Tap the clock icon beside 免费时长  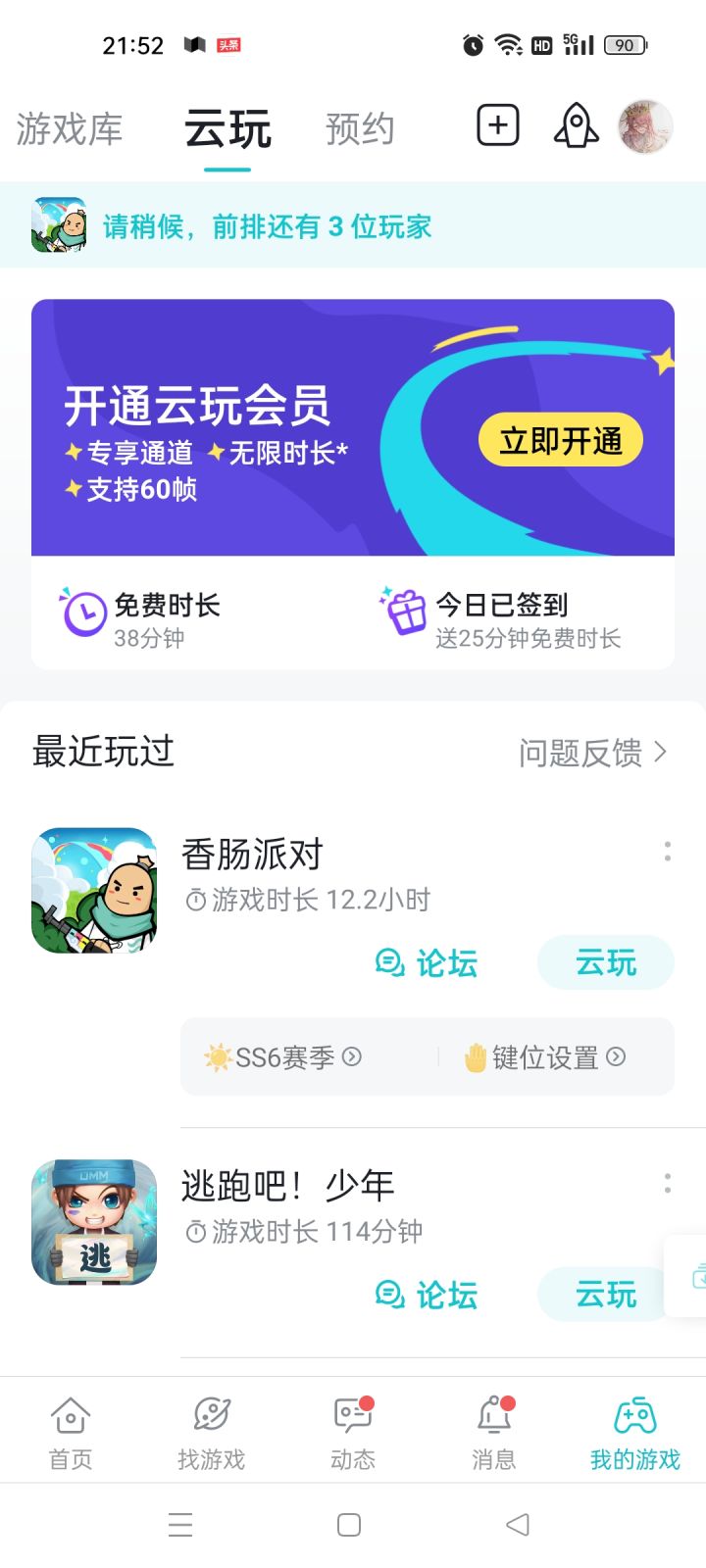tap(84, 610)
